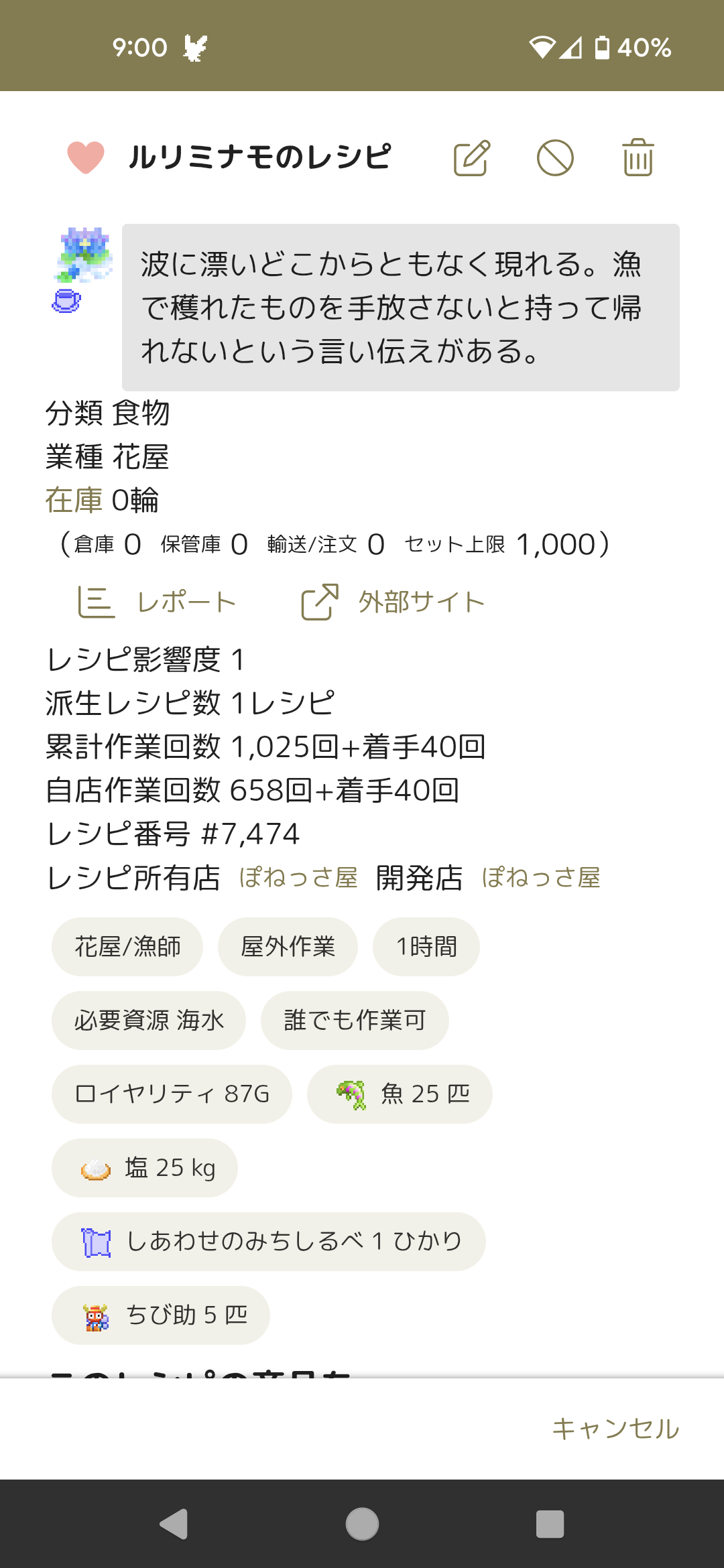Tap the block circle icon

pos(555,158)
